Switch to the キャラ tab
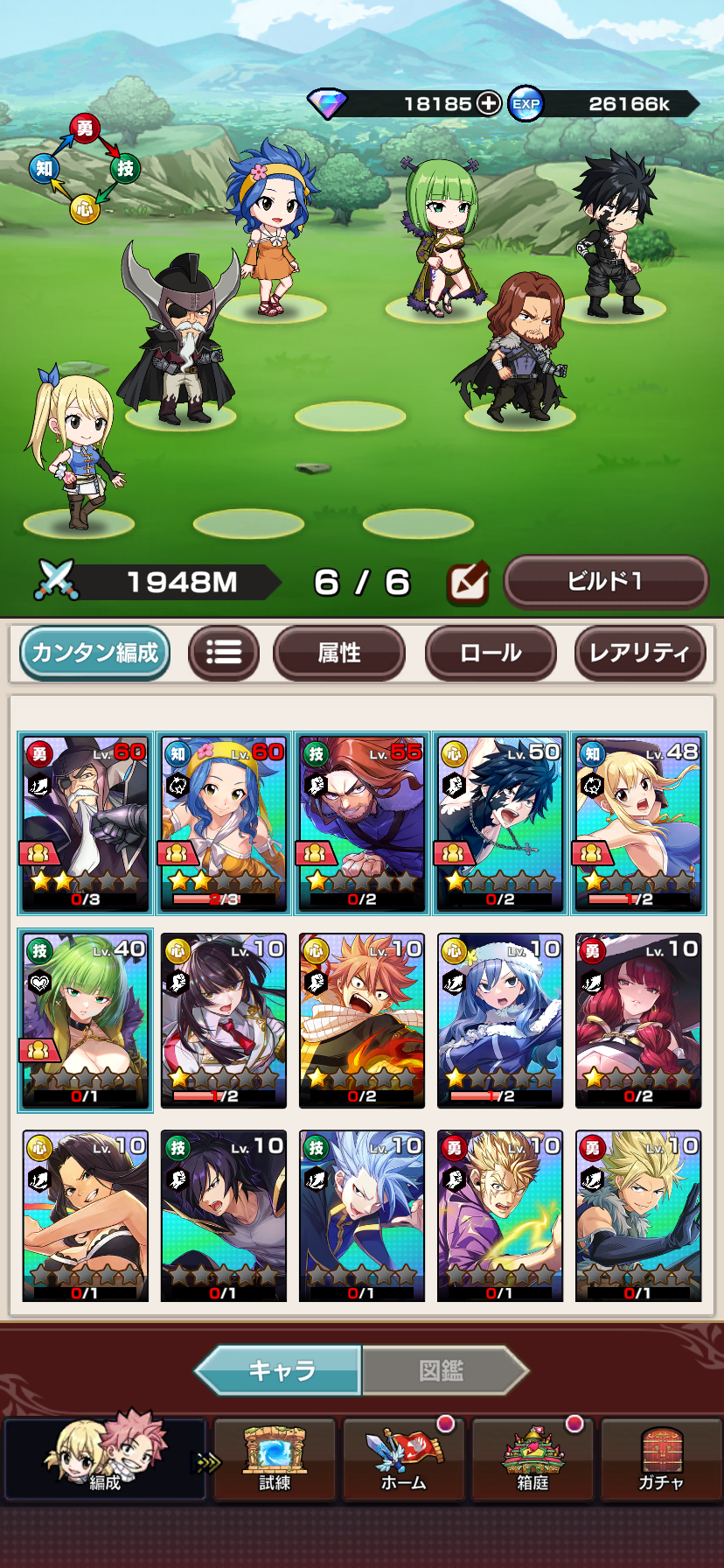The width and height of the screenshot is (724, 1568). (x=280, y=1370)
